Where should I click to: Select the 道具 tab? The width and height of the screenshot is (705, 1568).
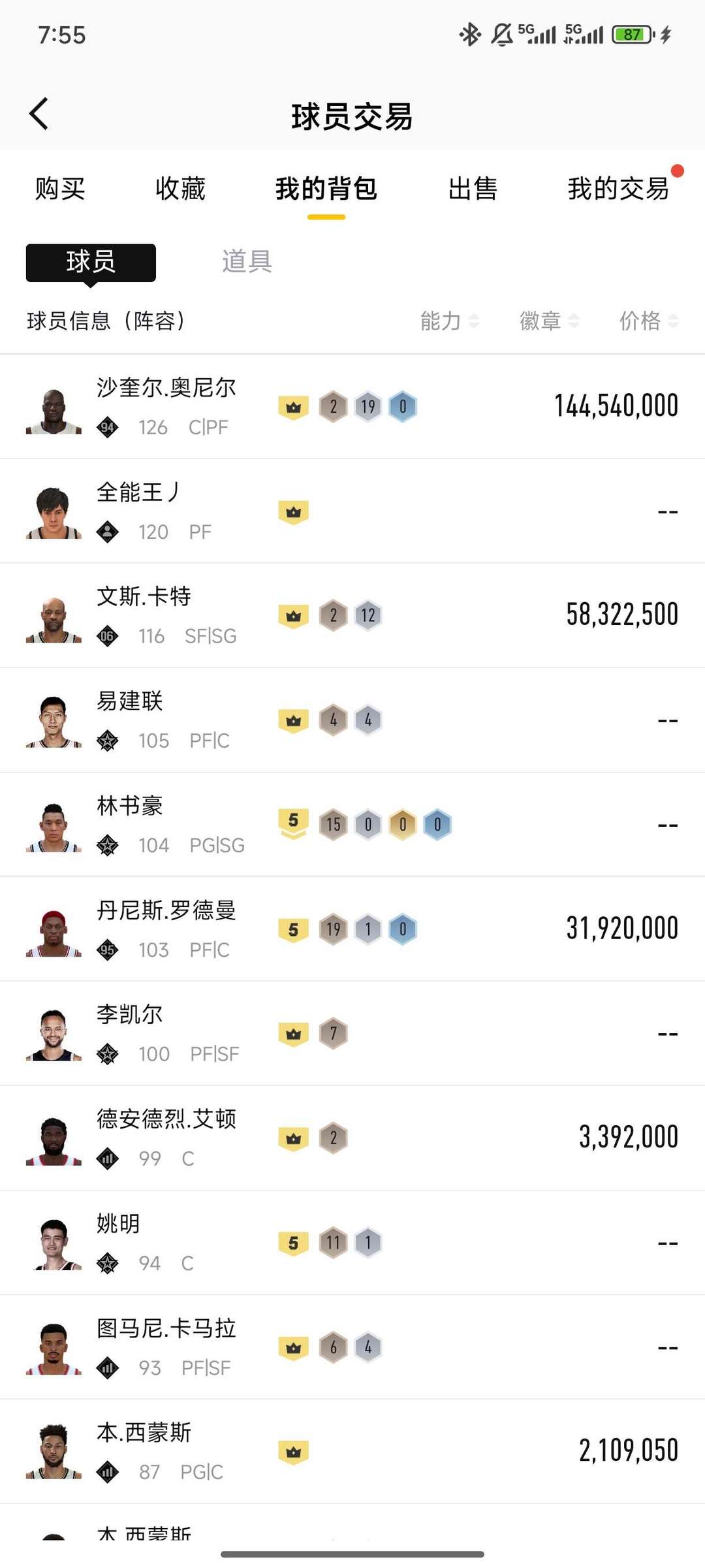(246, 263)
